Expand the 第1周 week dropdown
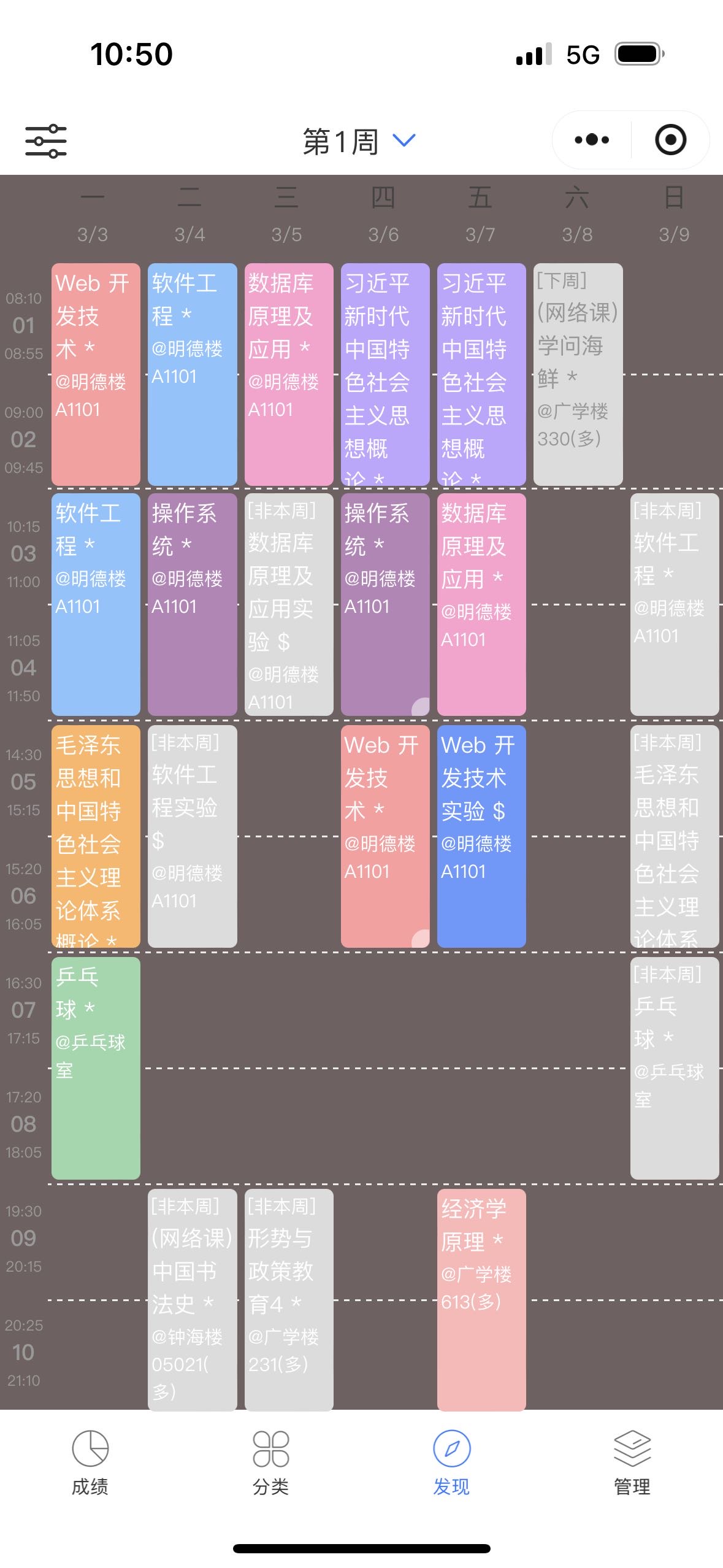 pyautogui.click(x=360, y=142)
